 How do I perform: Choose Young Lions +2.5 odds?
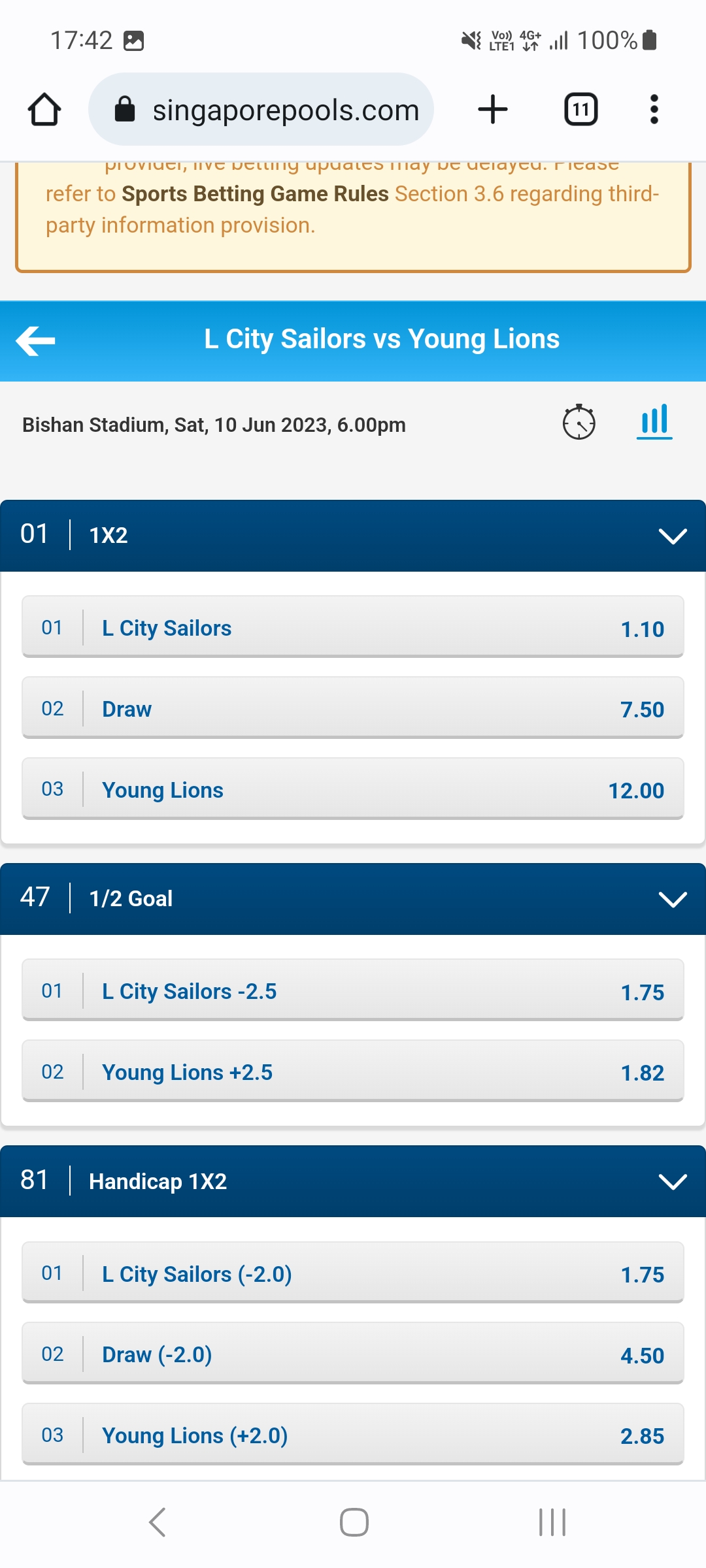[353, 1071]
